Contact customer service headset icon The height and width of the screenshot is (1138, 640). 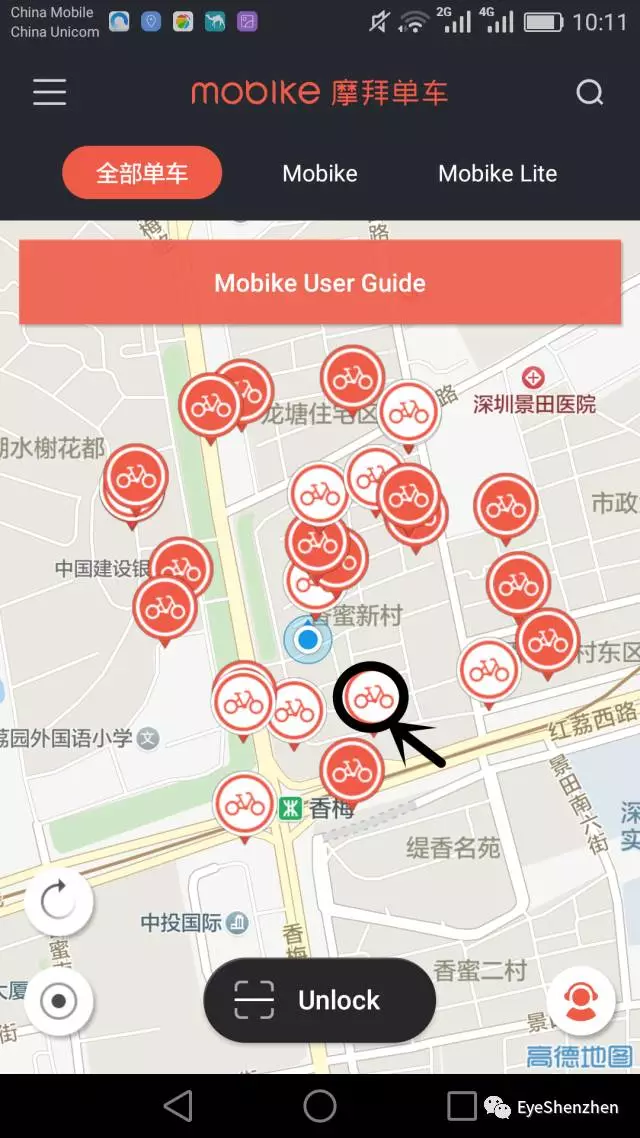pyautogui.click(x=581, y=1002)
